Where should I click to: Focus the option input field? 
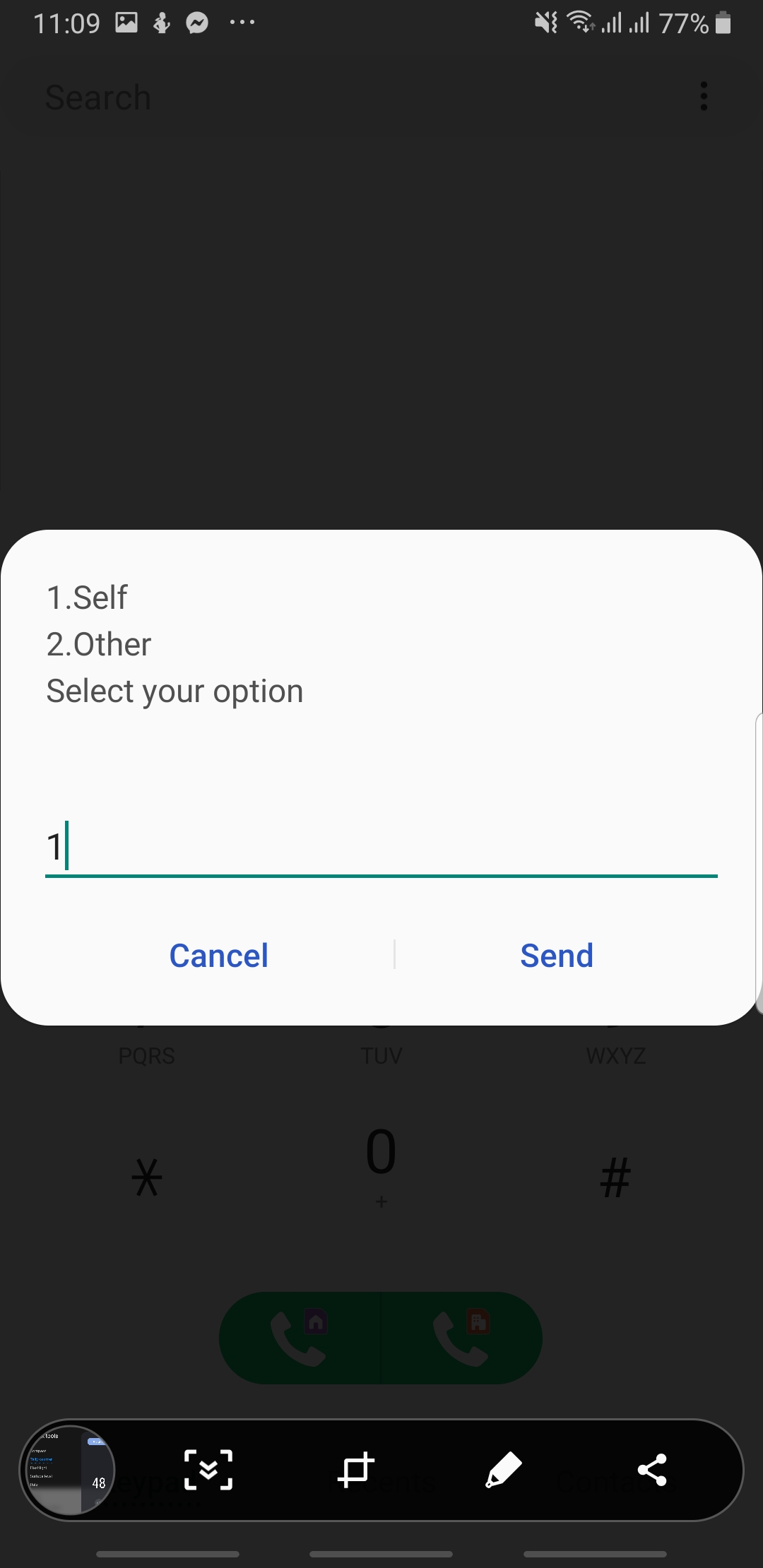381,848
